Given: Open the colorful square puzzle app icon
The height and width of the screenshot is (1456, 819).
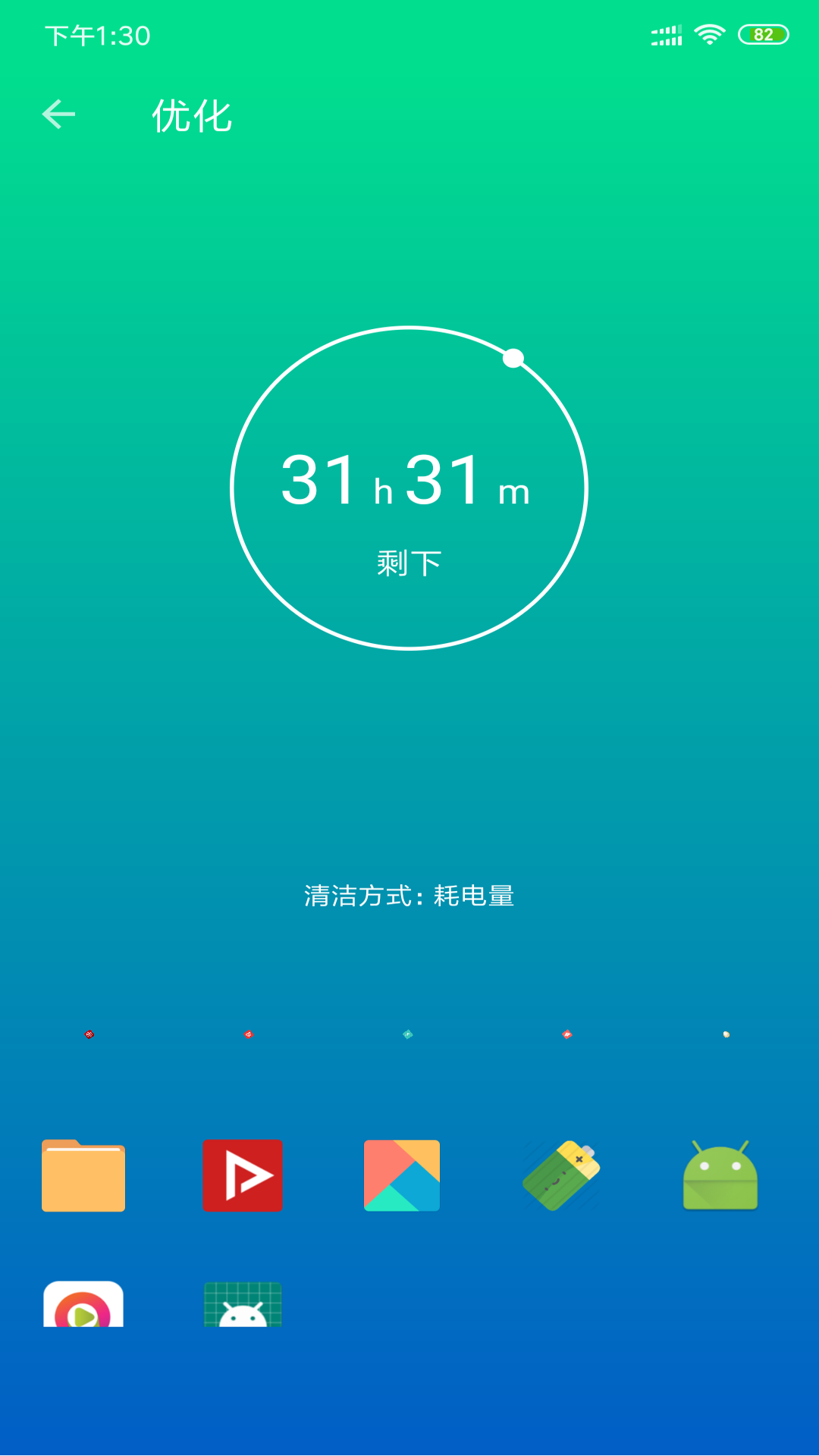Looking at the screenshot, I should tap(402, 1175).
